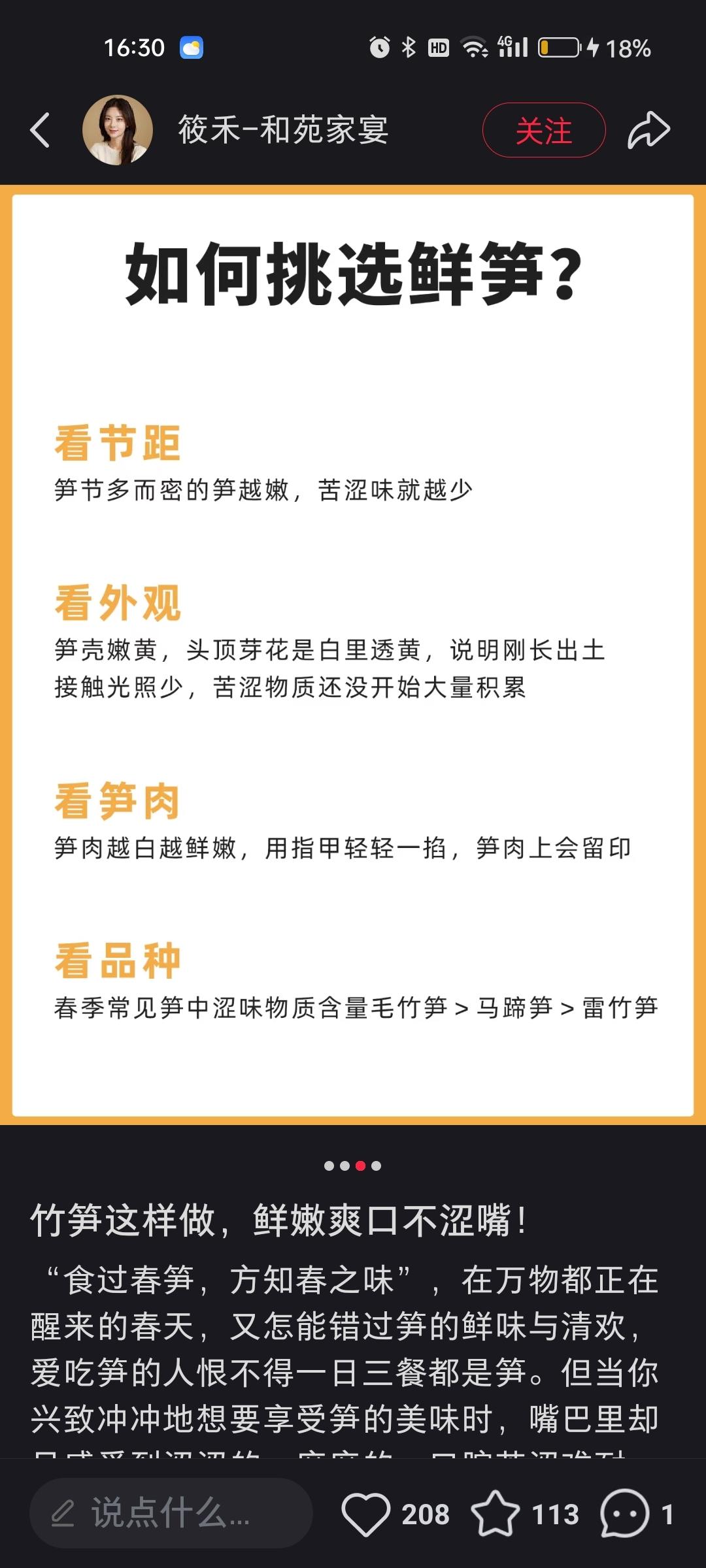Toggle follow on 筱禾-和苑家宴
Screen dimensions: 706x1568
coord(545,130)
